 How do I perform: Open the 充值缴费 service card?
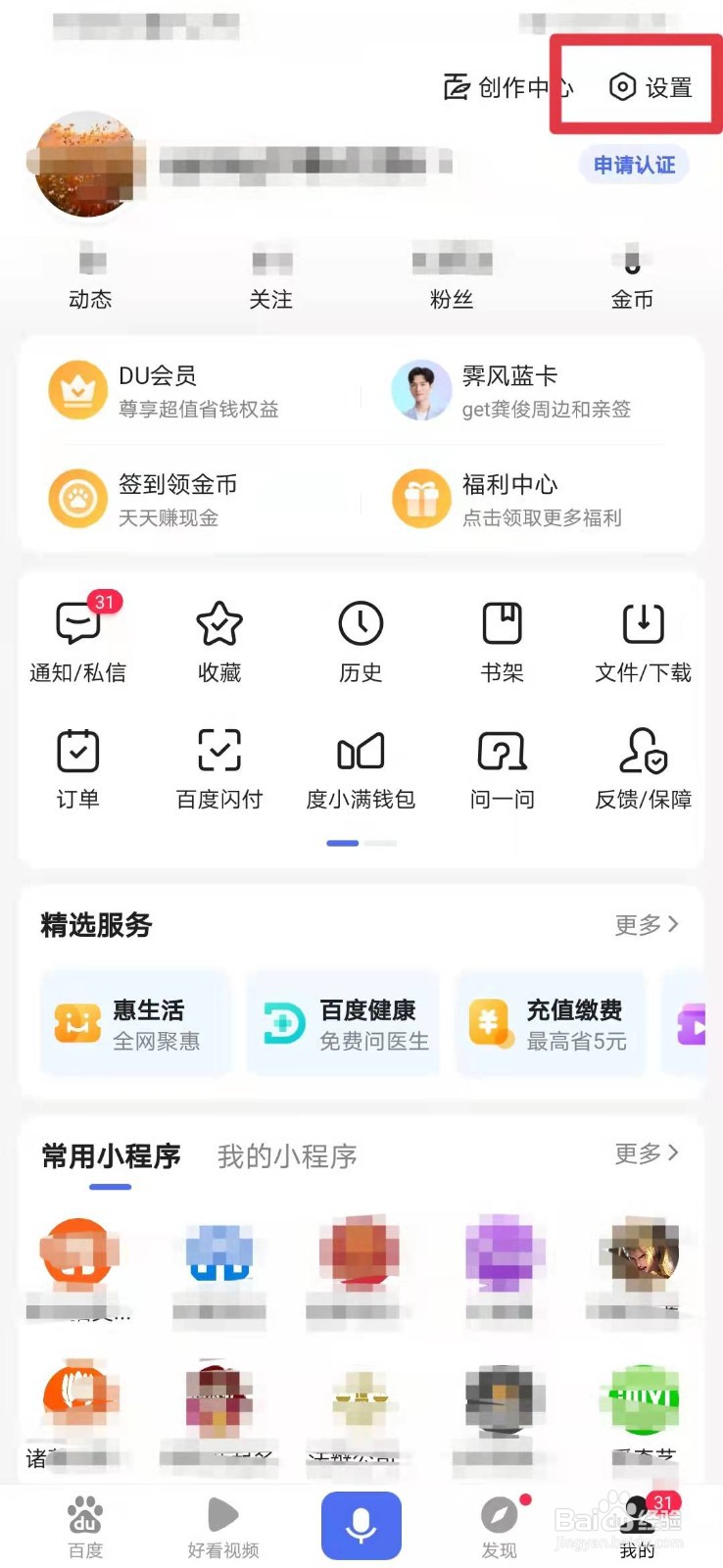pyautogui.click(x=552, y=1024)
